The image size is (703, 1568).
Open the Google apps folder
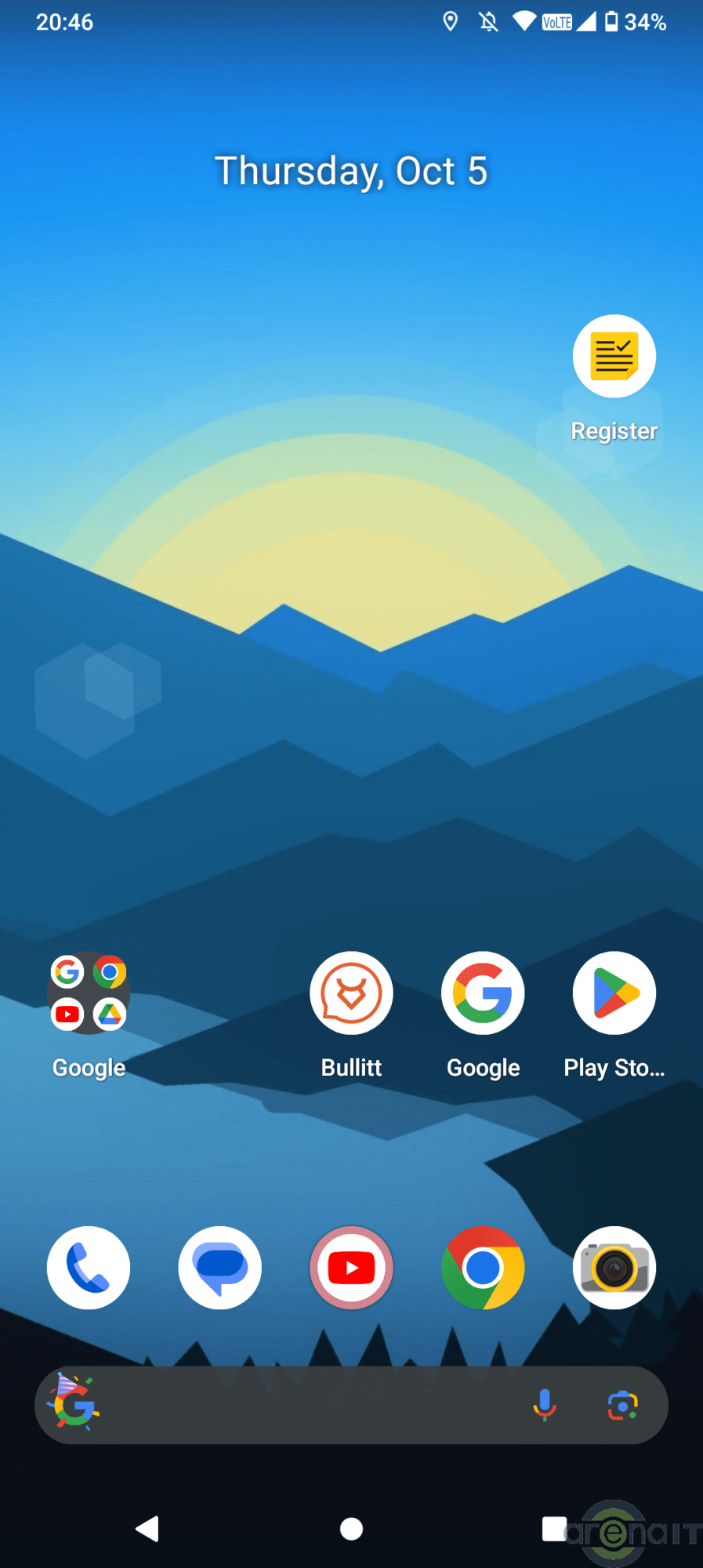(x=89, y=993)
